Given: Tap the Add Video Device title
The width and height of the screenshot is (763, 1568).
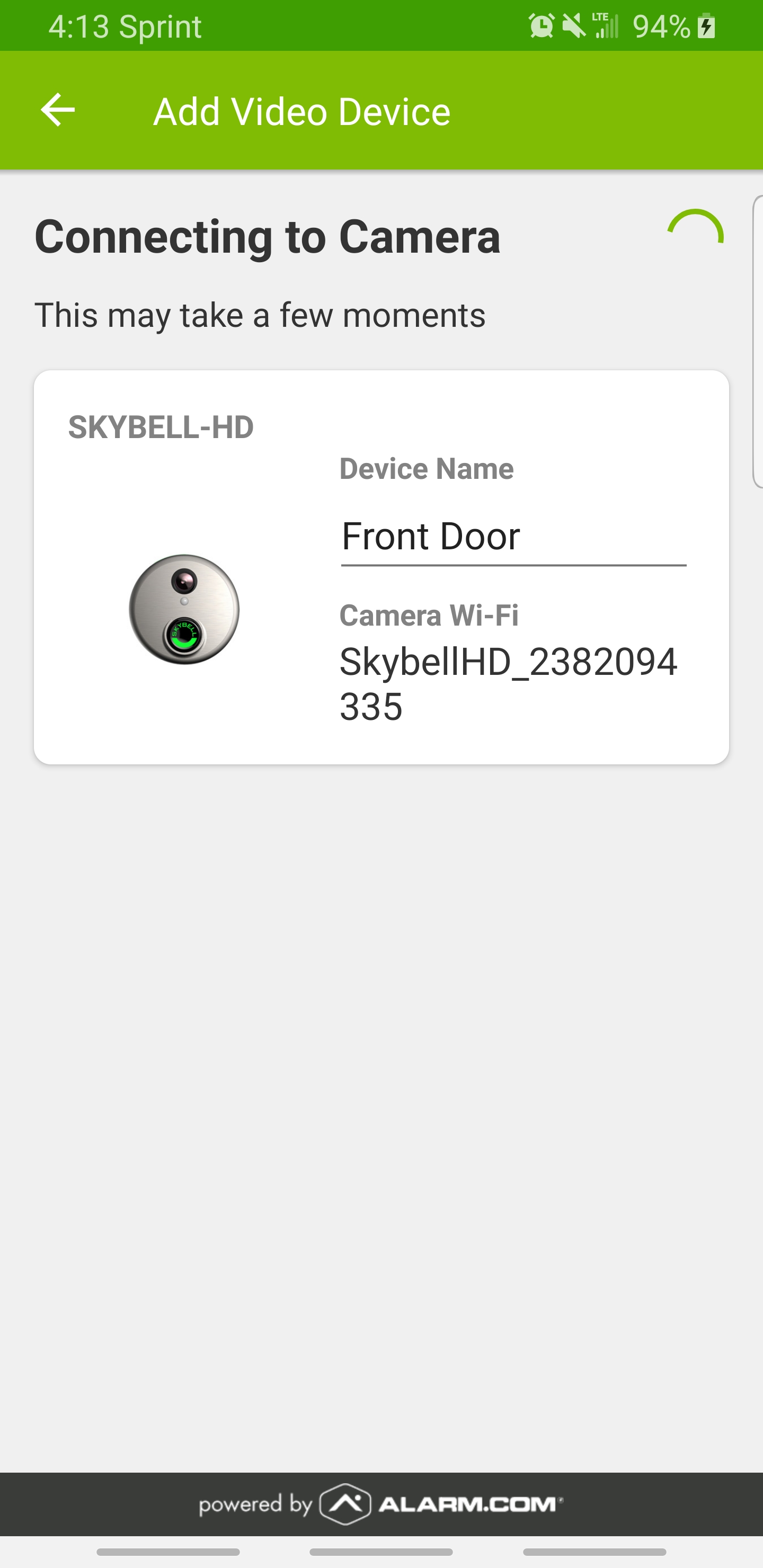Looking at the screenshot, I should click(303, 110).
